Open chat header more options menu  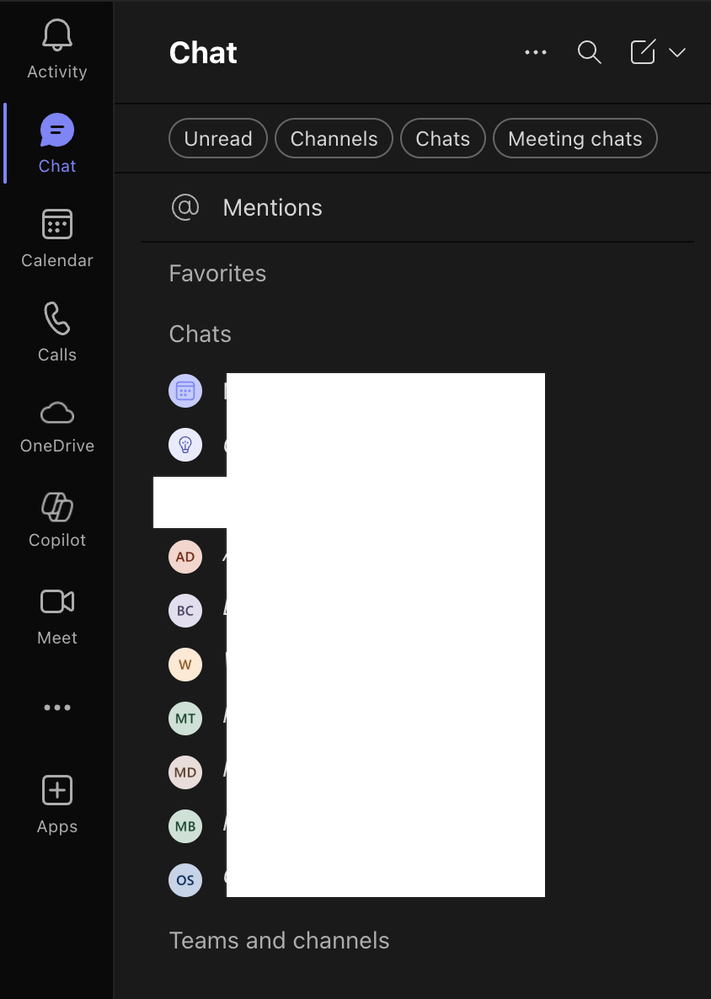tap(536, 53)
